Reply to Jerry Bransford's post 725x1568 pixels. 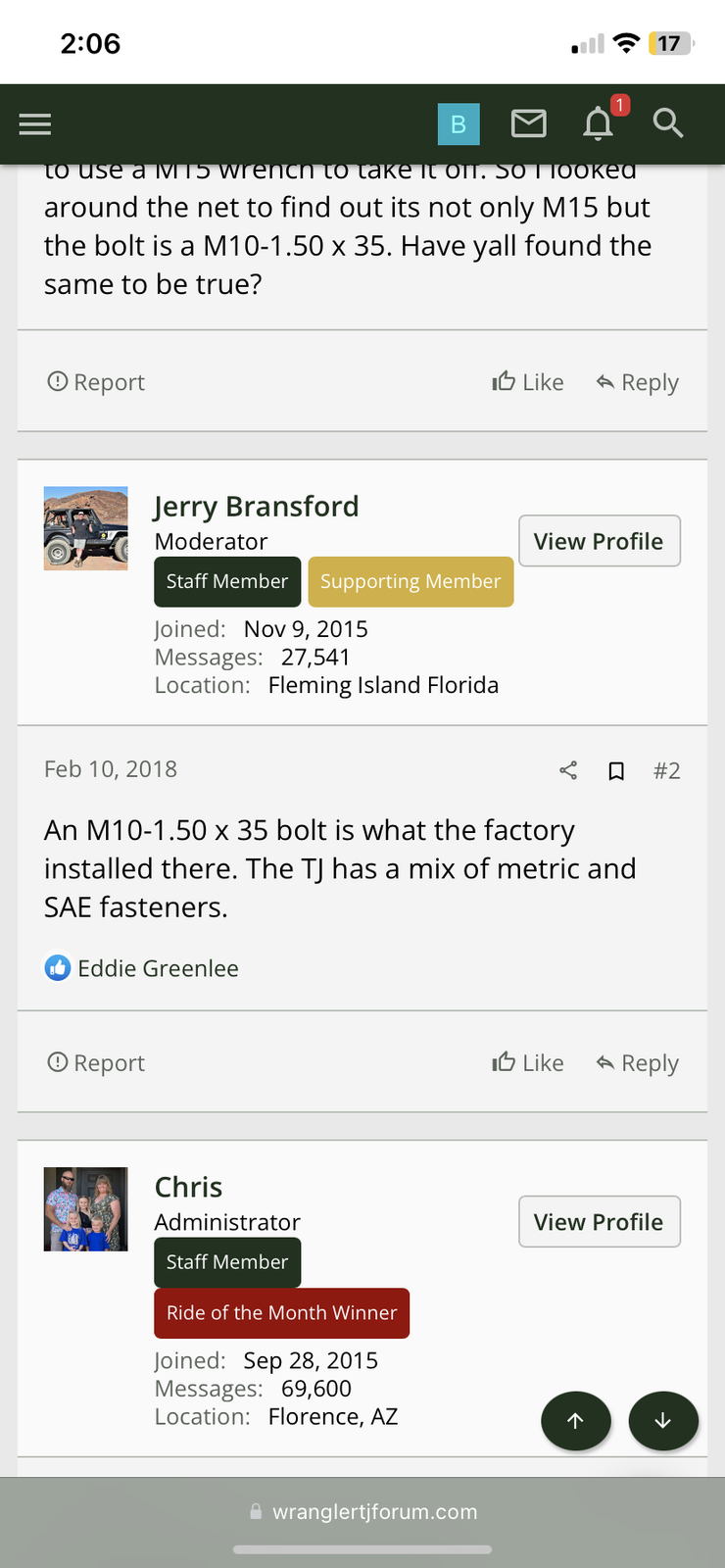tap(638, 1063)
